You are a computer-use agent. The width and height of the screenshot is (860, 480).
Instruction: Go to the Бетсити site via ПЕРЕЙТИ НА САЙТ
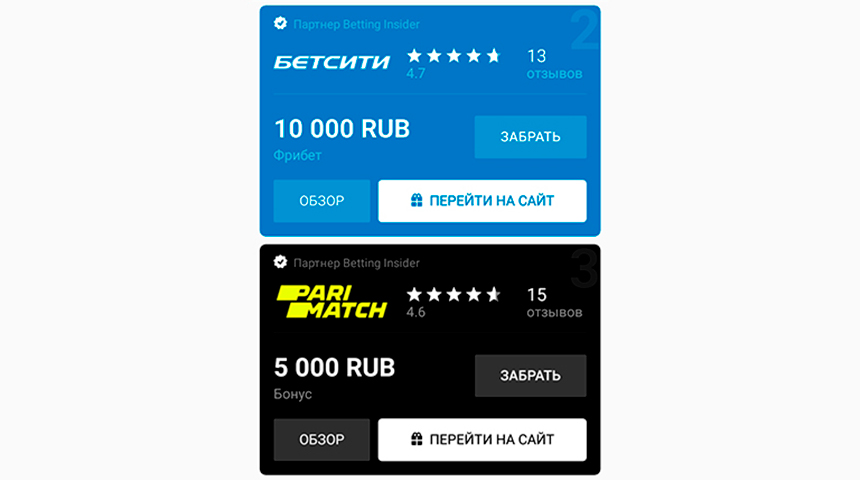tap(482, 201)
